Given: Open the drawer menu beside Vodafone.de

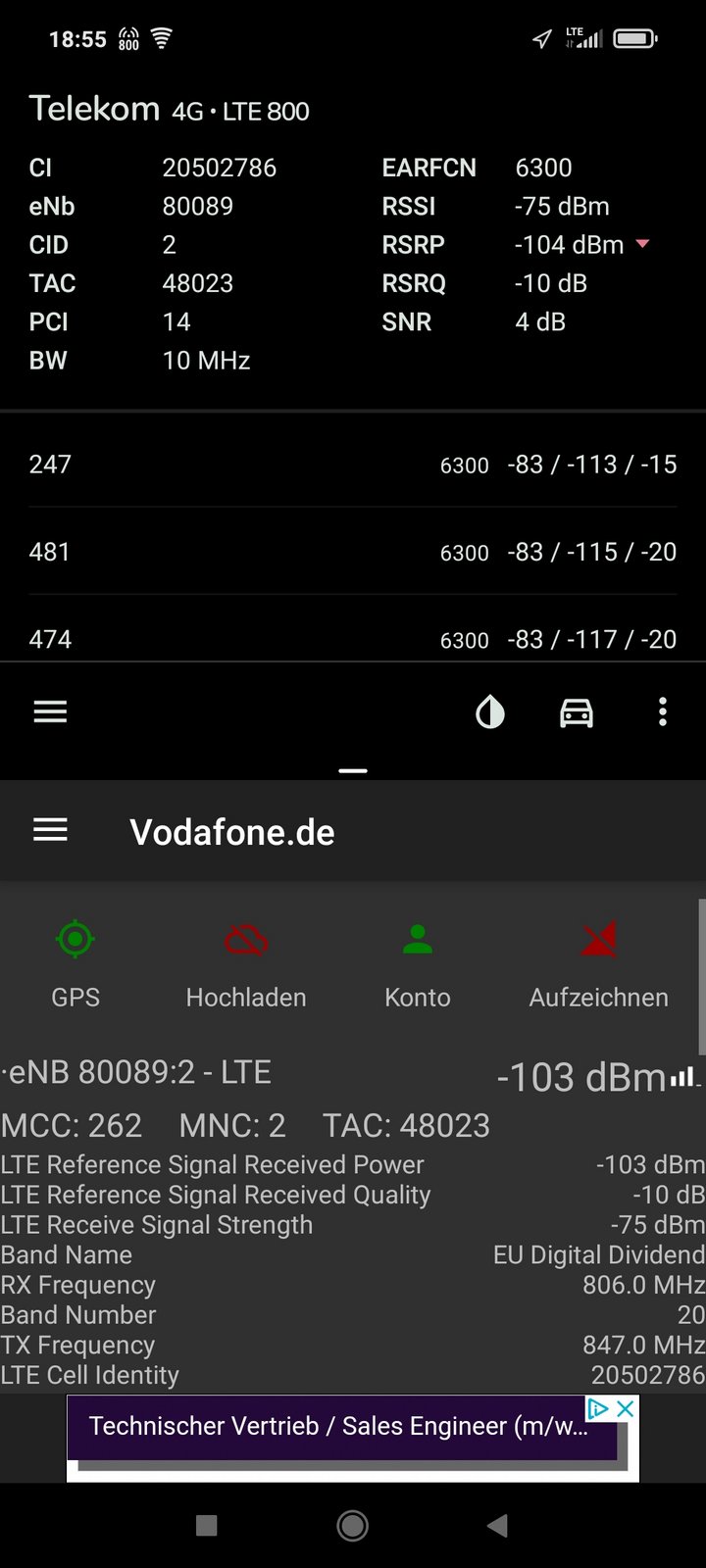Looking at the screenshot, I should coord(50,831).
